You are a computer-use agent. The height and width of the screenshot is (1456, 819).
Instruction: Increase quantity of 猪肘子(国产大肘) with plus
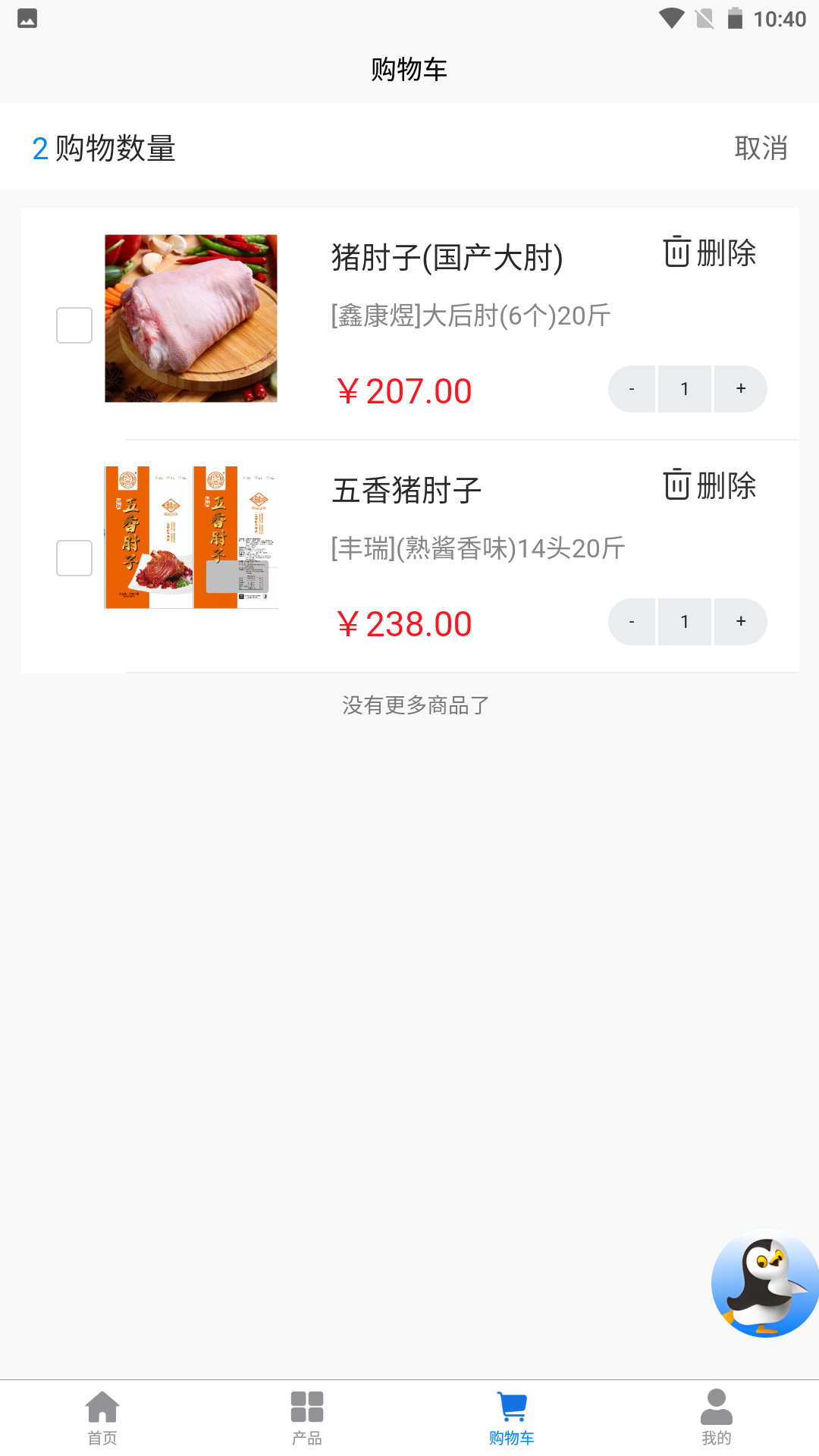(740, 389)
